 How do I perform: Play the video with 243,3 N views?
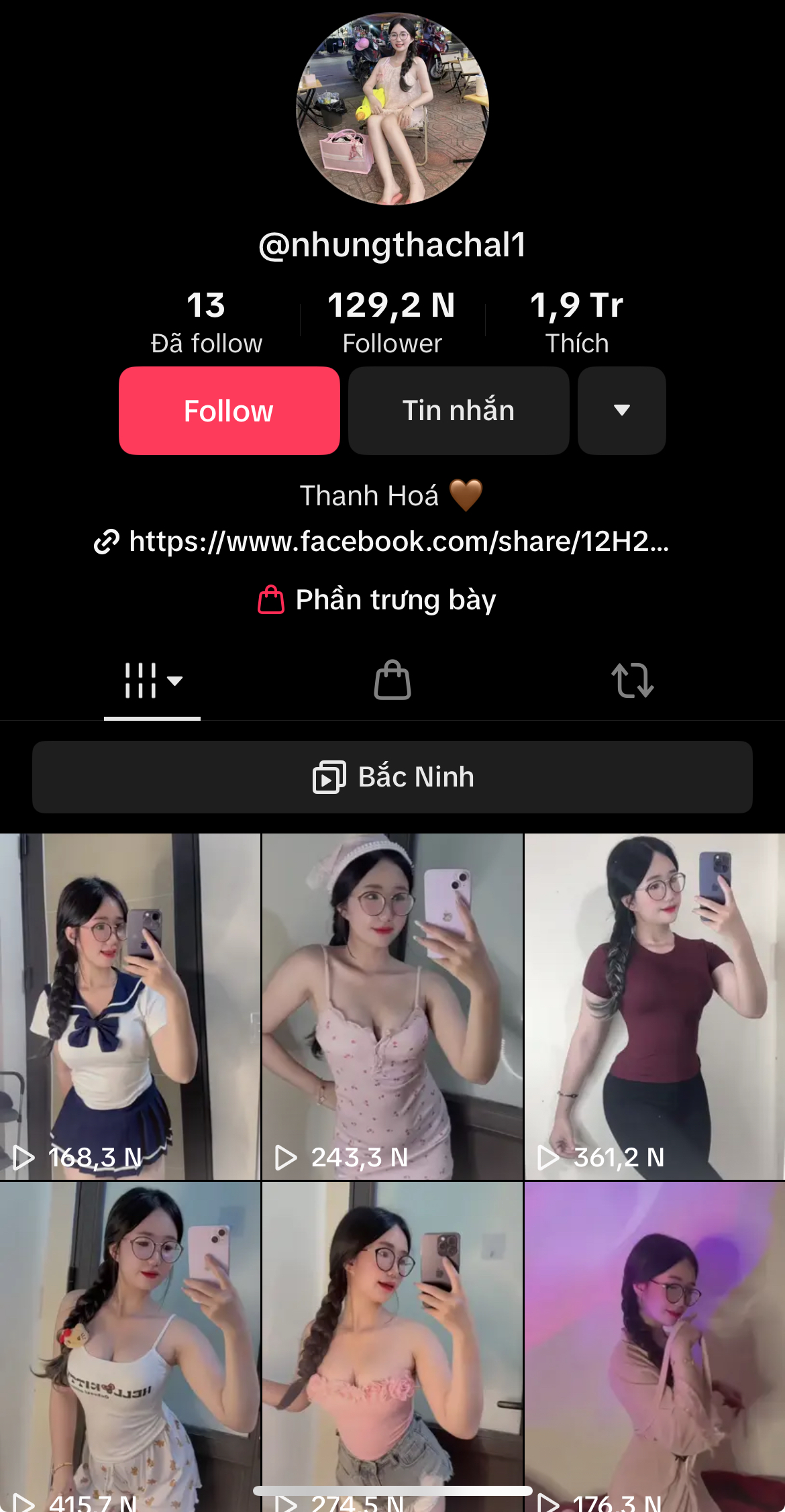[x=392, y=1007]
